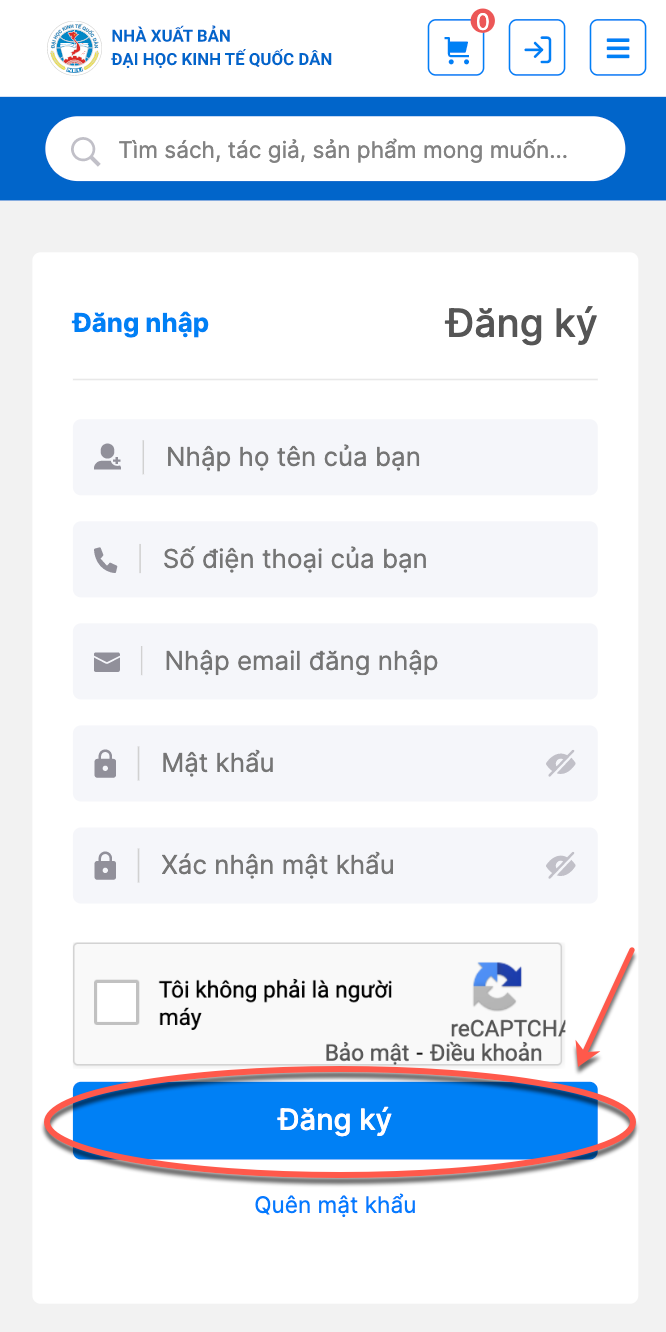Image resolution: width=666 pixels, height=1332 pixels.
Task: Focus the book search box
Action: pos(335,150)
